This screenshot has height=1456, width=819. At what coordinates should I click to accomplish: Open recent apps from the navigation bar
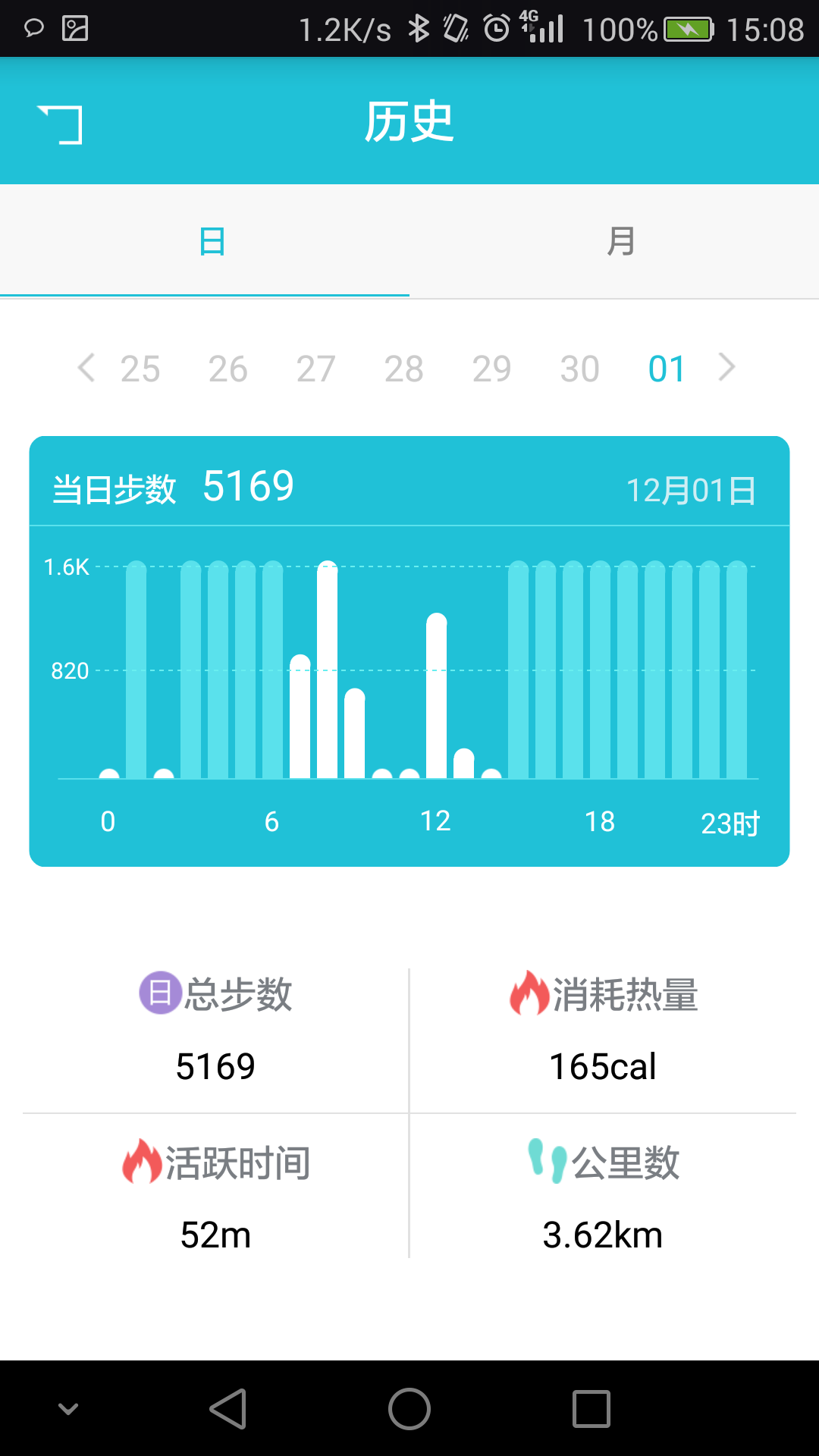click(591, 1409)
